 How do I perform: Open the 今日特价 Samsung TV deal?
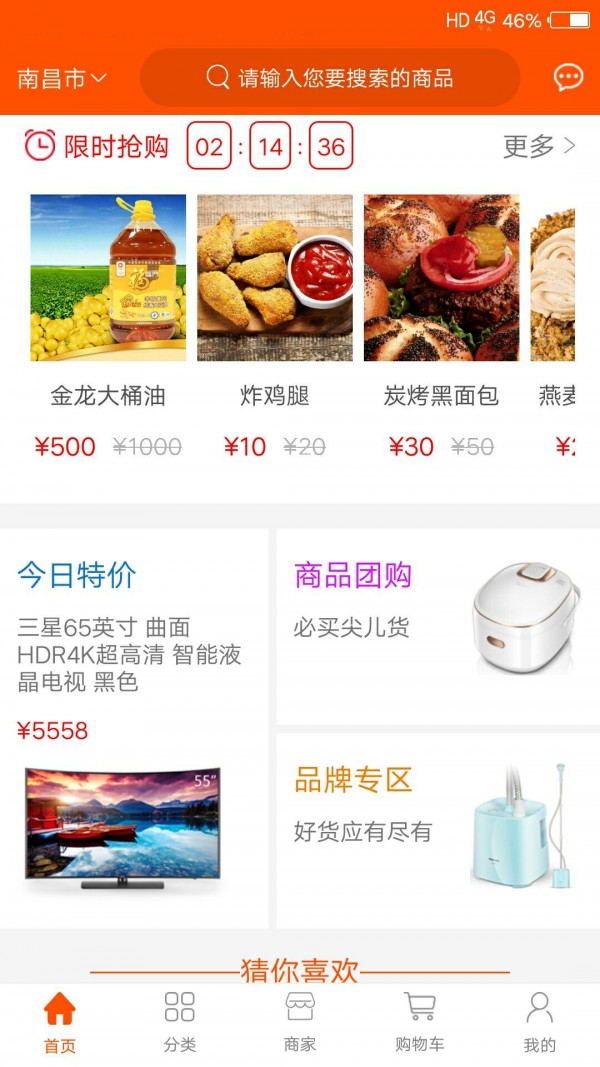(134, 728)
